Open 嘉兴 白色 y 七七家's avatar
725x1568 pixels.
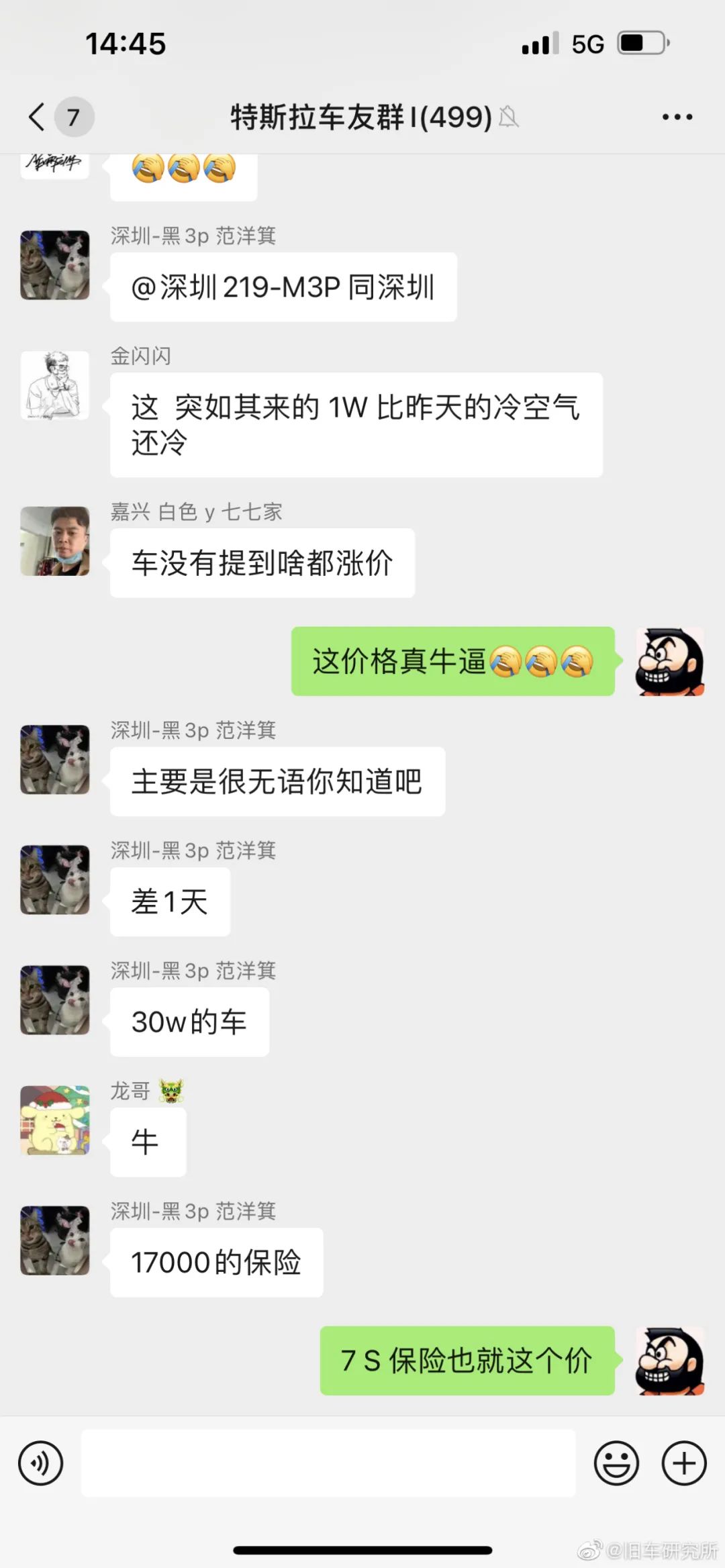point(55,541)
